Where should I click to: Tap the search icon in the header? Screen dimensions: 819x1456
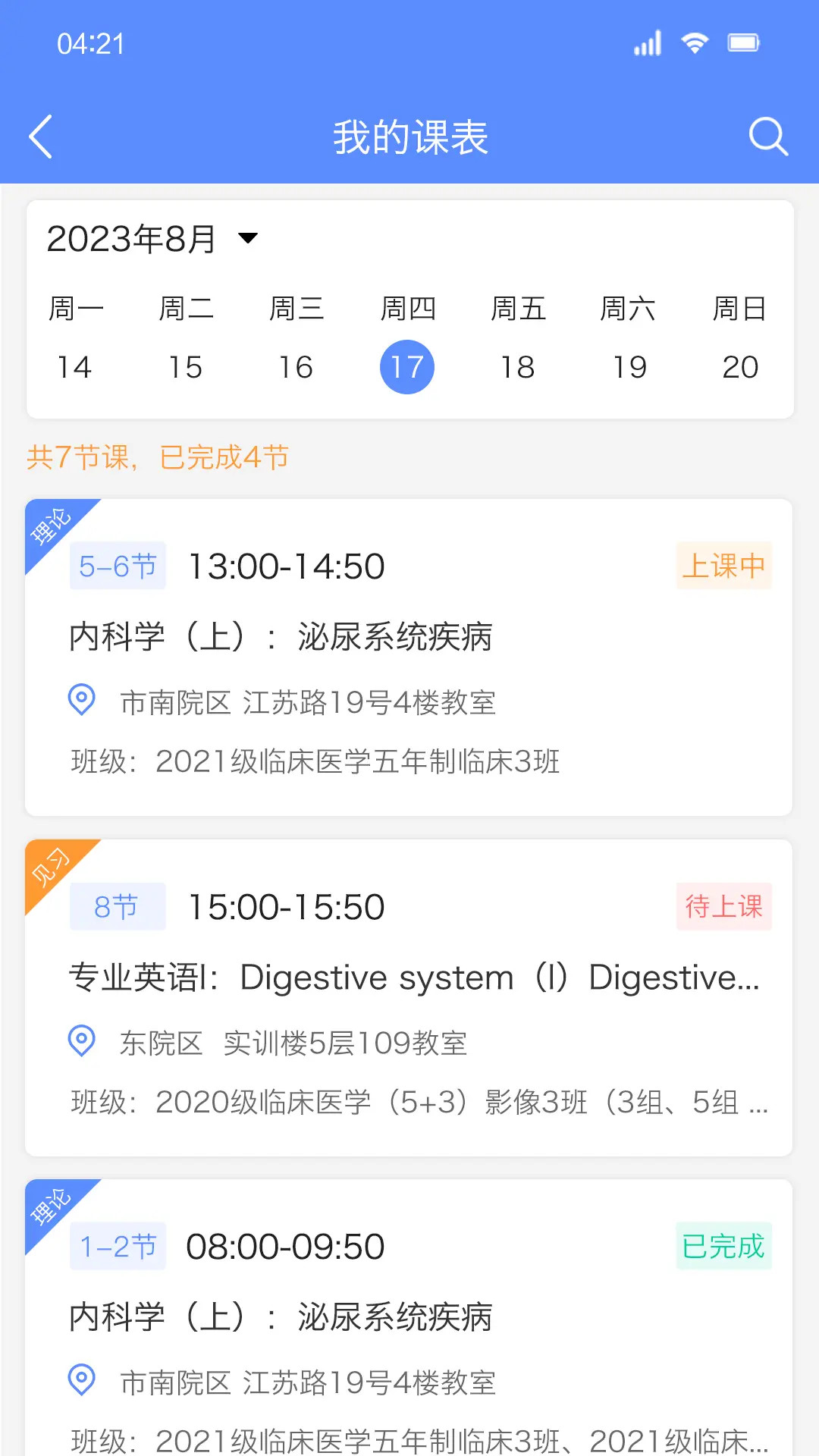(x=768, y=136)
